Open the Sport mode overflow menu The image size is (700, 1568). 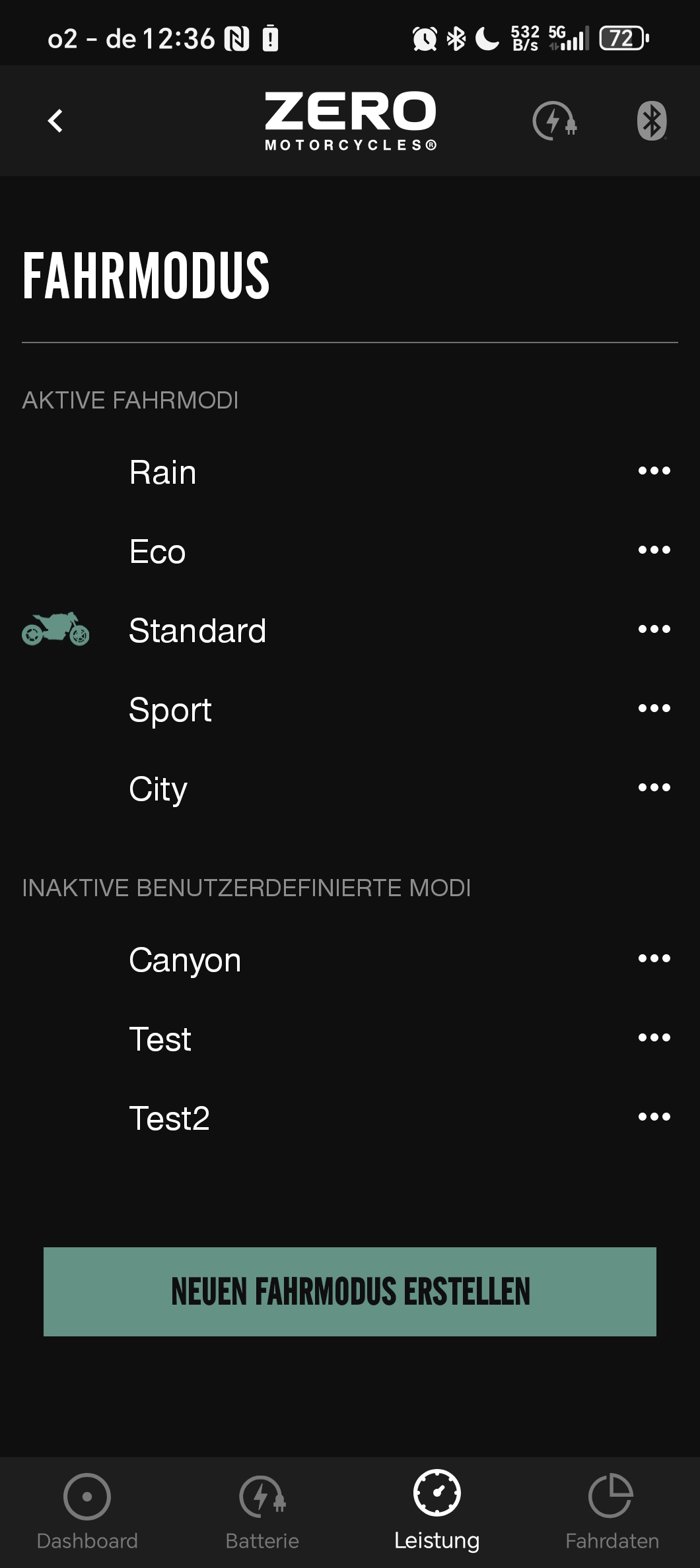[x=654, y=709]
